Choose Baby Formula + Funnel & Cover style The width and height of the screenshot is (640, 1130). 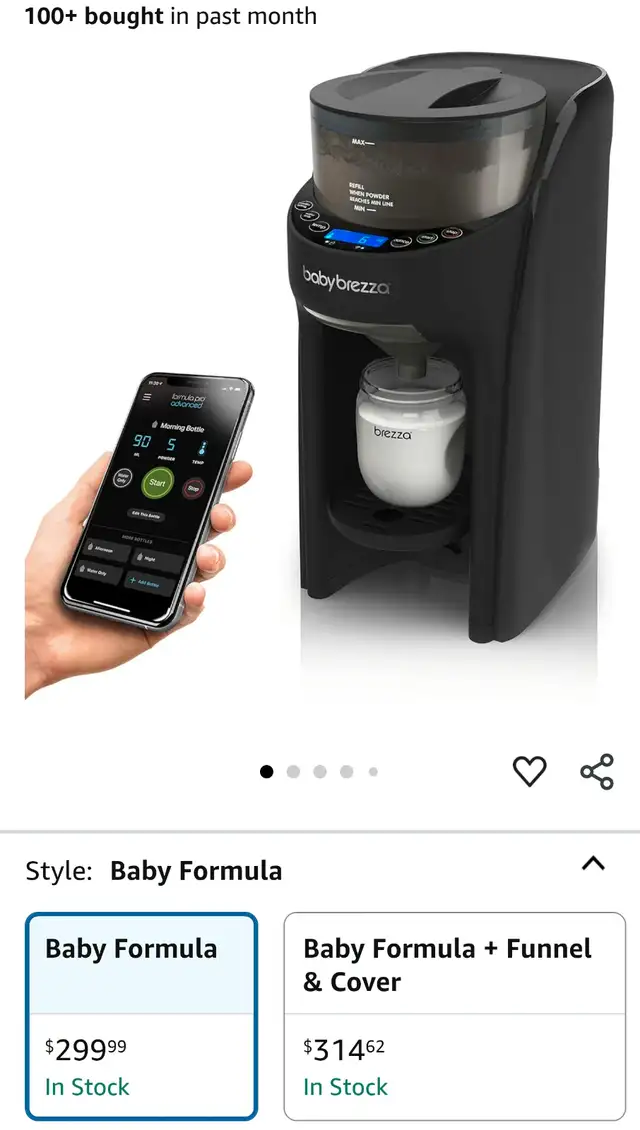pyautogui.click(x=455, y=1016)
